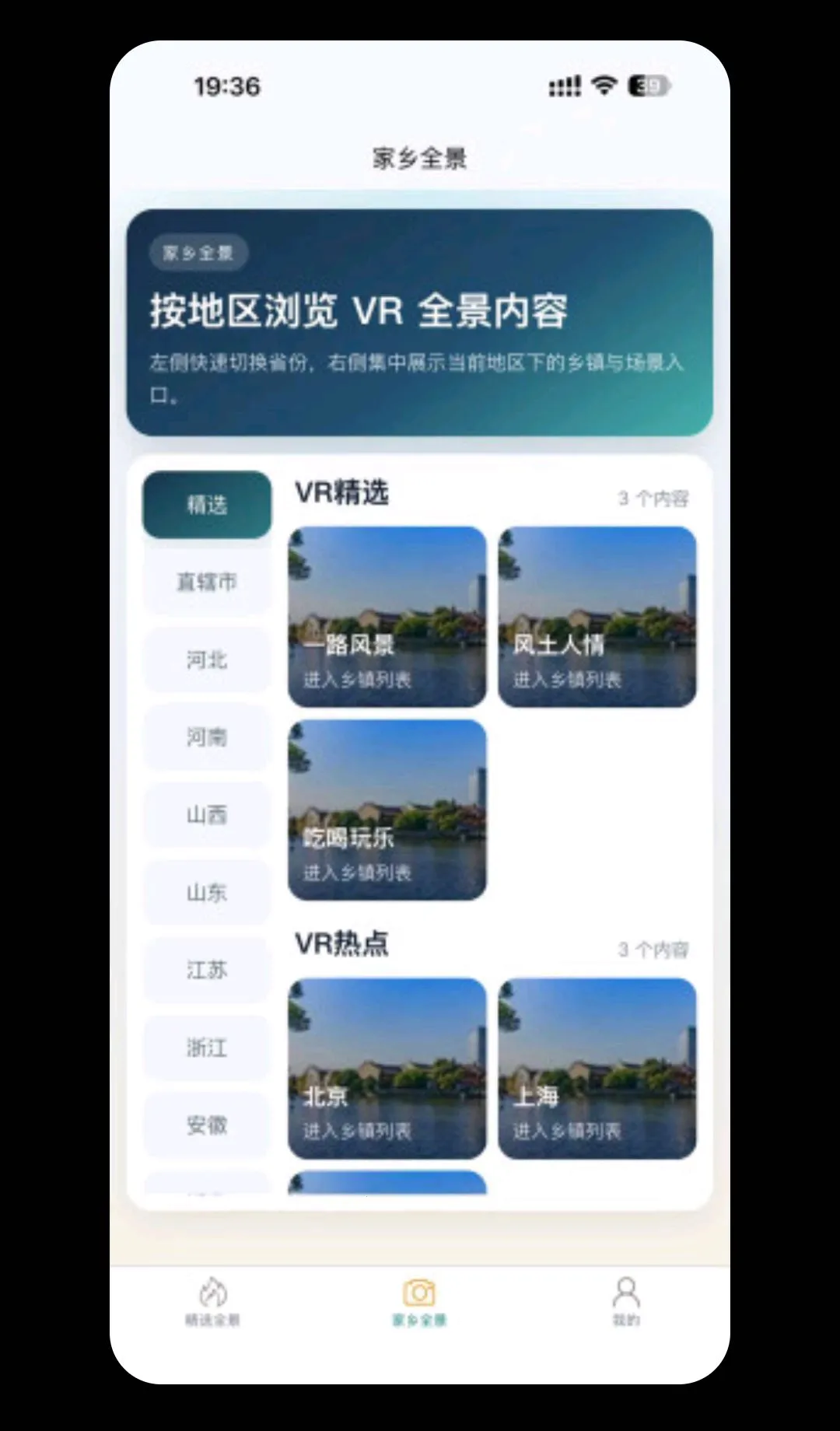The width and height of the screenshot is (840, 1431).
Task: Choose 浙江 from the sidebar
Action: click(207, 1048)
